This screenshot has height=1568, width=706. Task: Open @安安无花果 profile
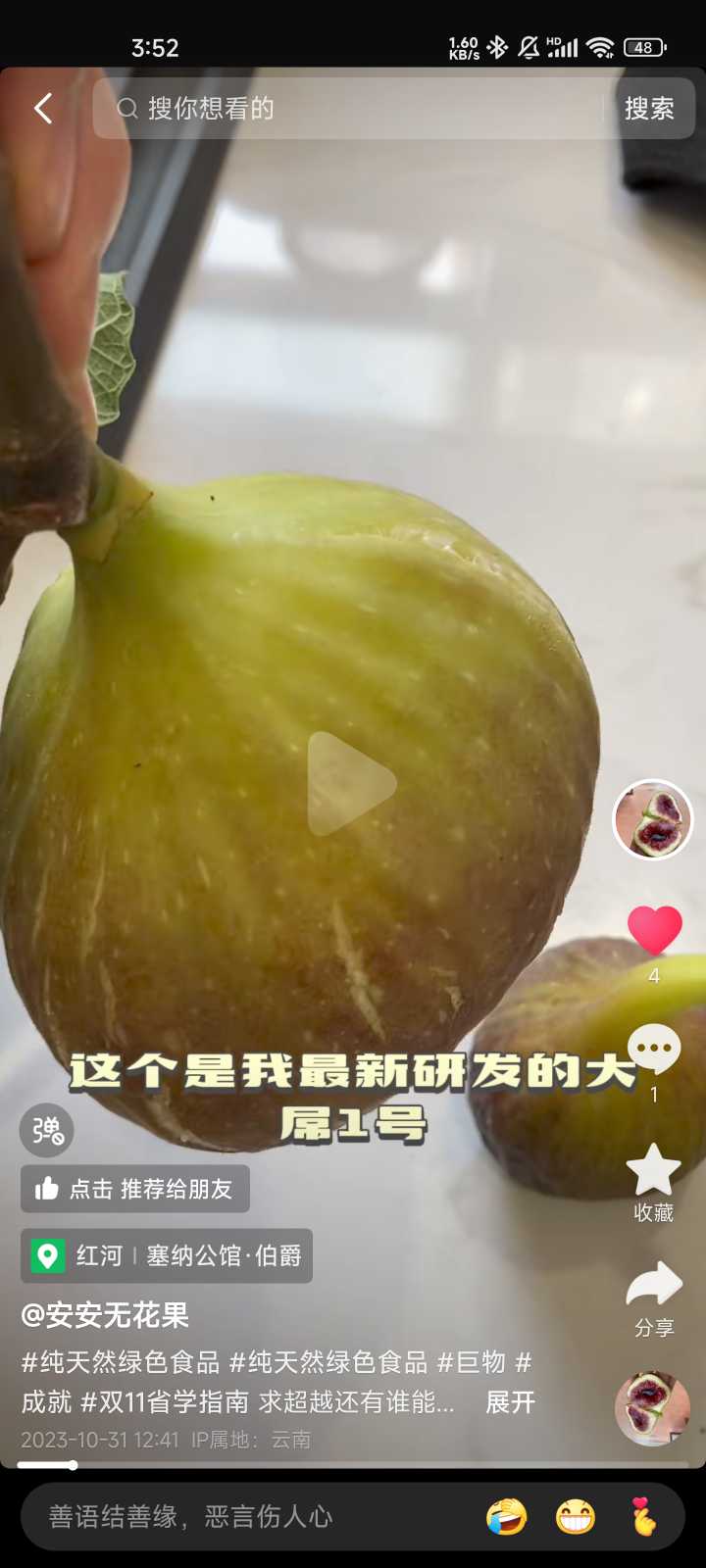[105, 1315]
